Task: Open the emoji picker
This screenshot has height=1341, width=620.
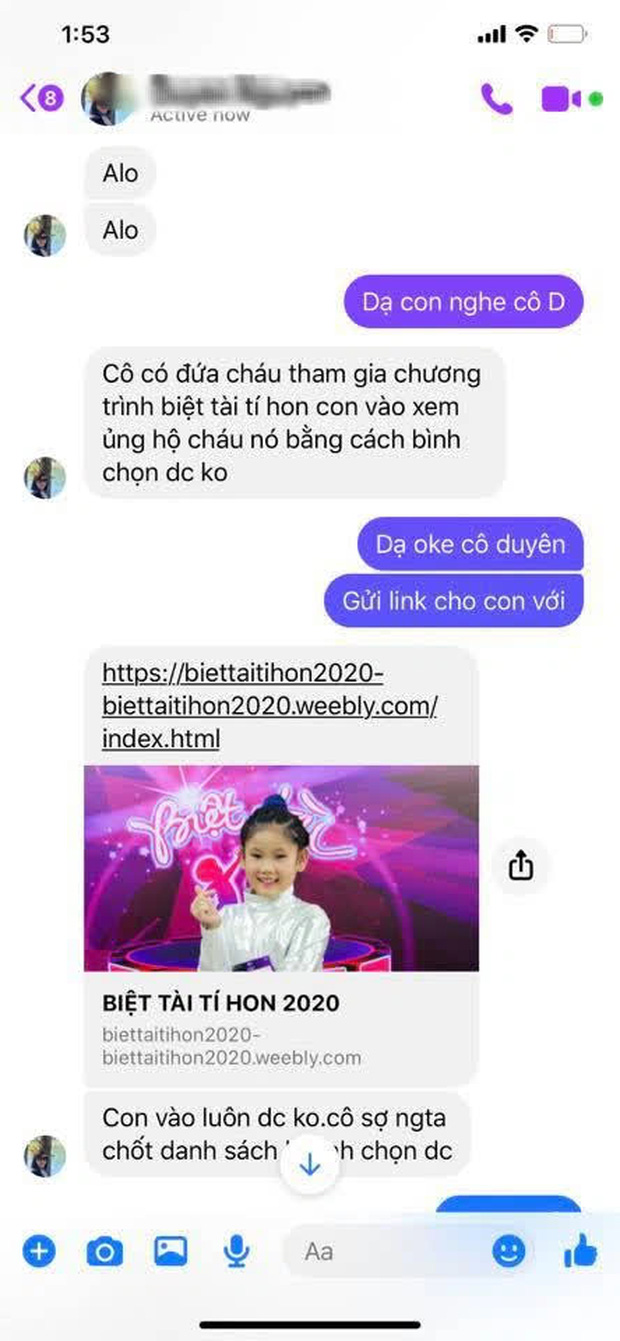Action: [x=510, y=1250]
